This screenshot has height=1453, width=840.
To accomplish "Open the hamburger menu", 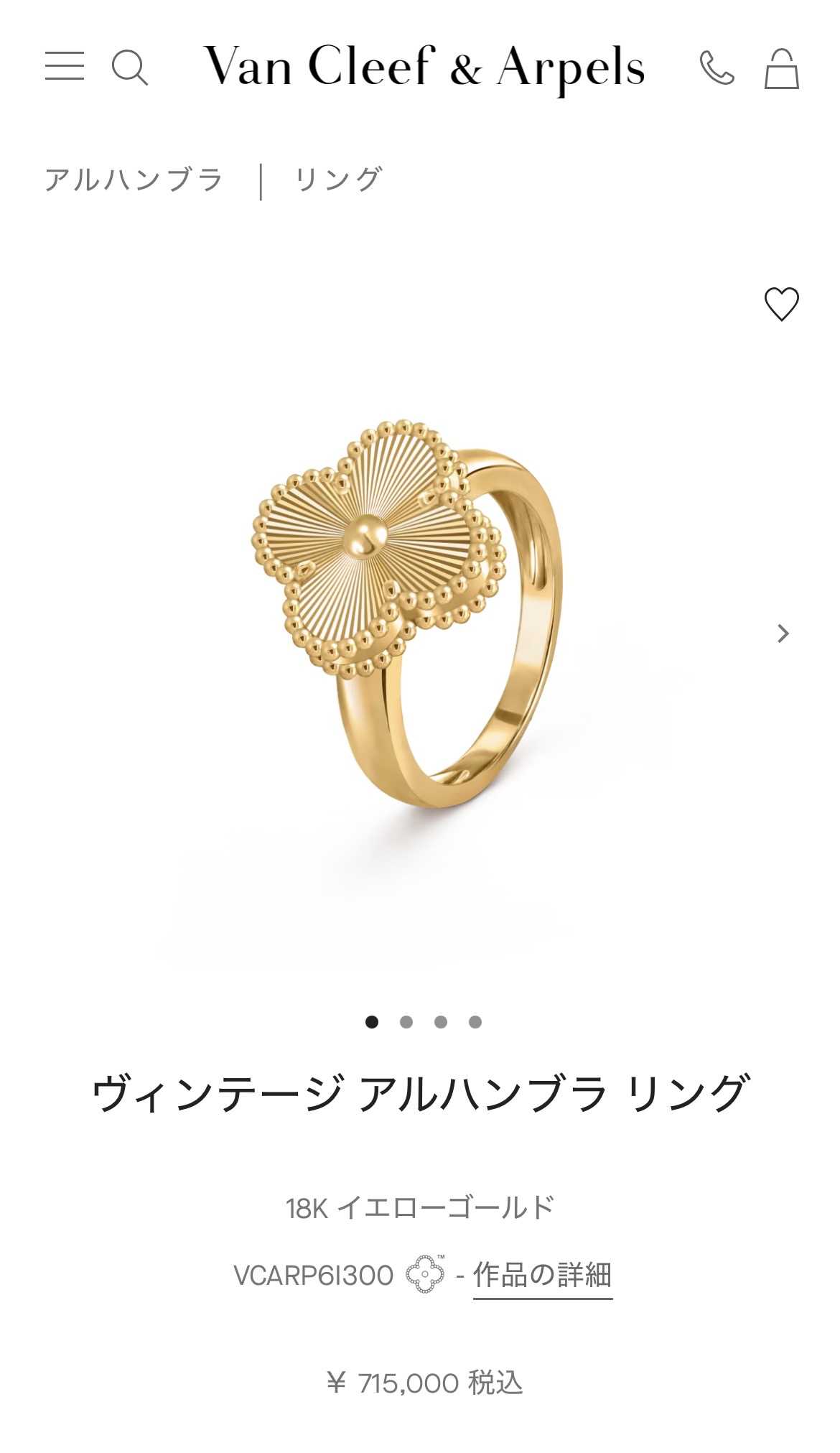I will (x=65, y=66).
